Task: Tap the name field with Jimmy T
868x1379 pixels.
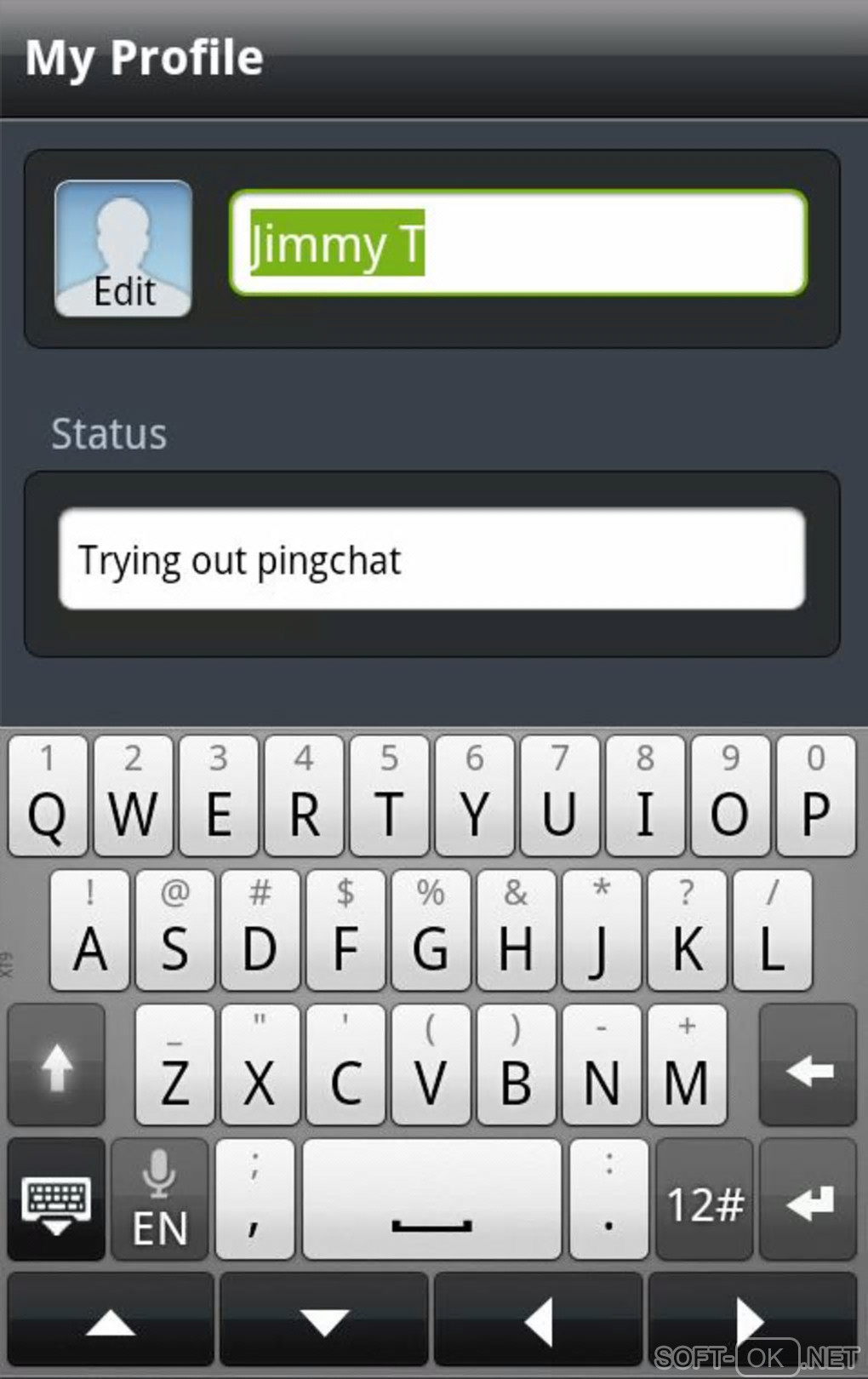Action: click(x=517, y=243)
